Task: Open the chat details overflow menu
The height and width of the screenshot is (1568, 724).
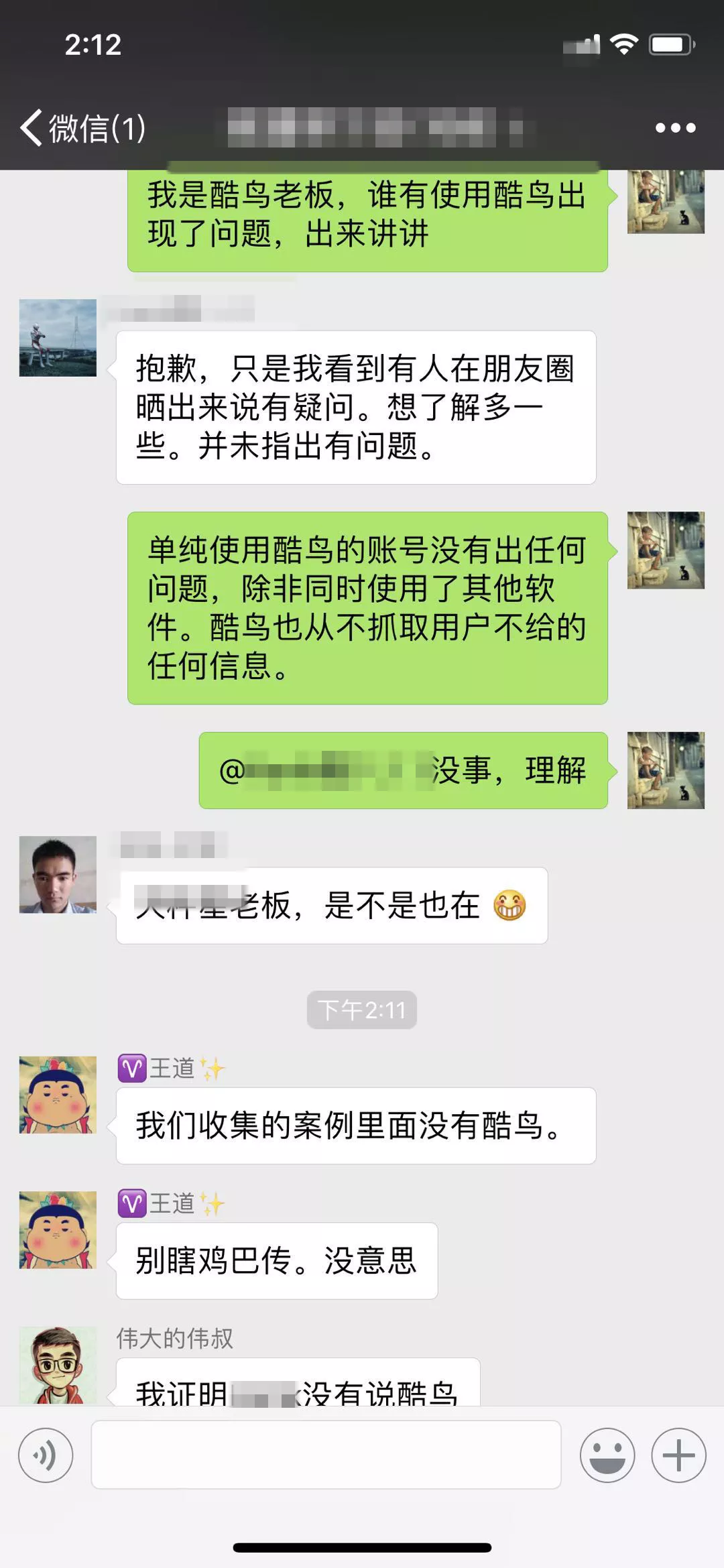Action: [x=675, y=127]
